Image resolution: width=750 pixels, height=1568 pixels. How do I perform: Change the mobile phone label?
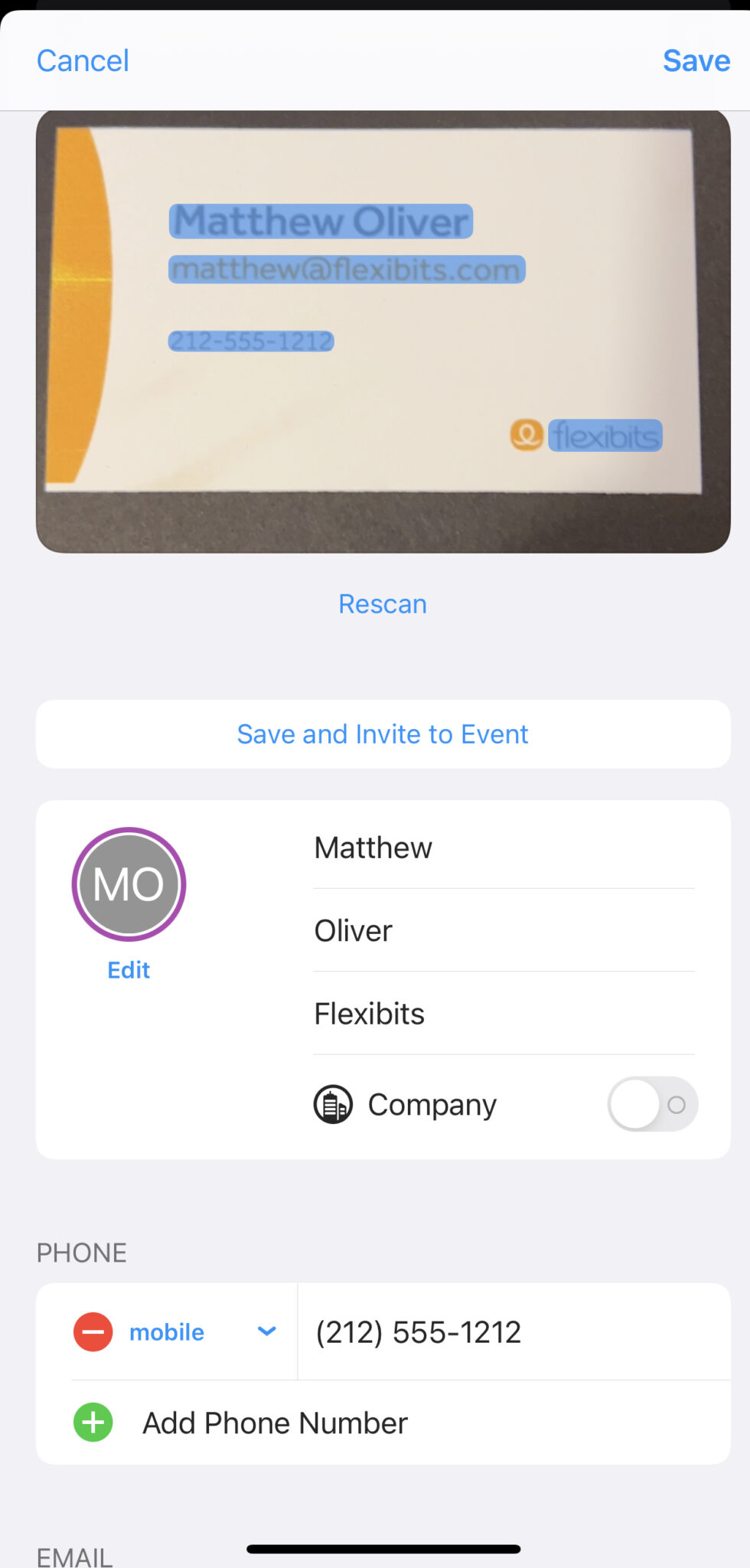[201, 1332]
